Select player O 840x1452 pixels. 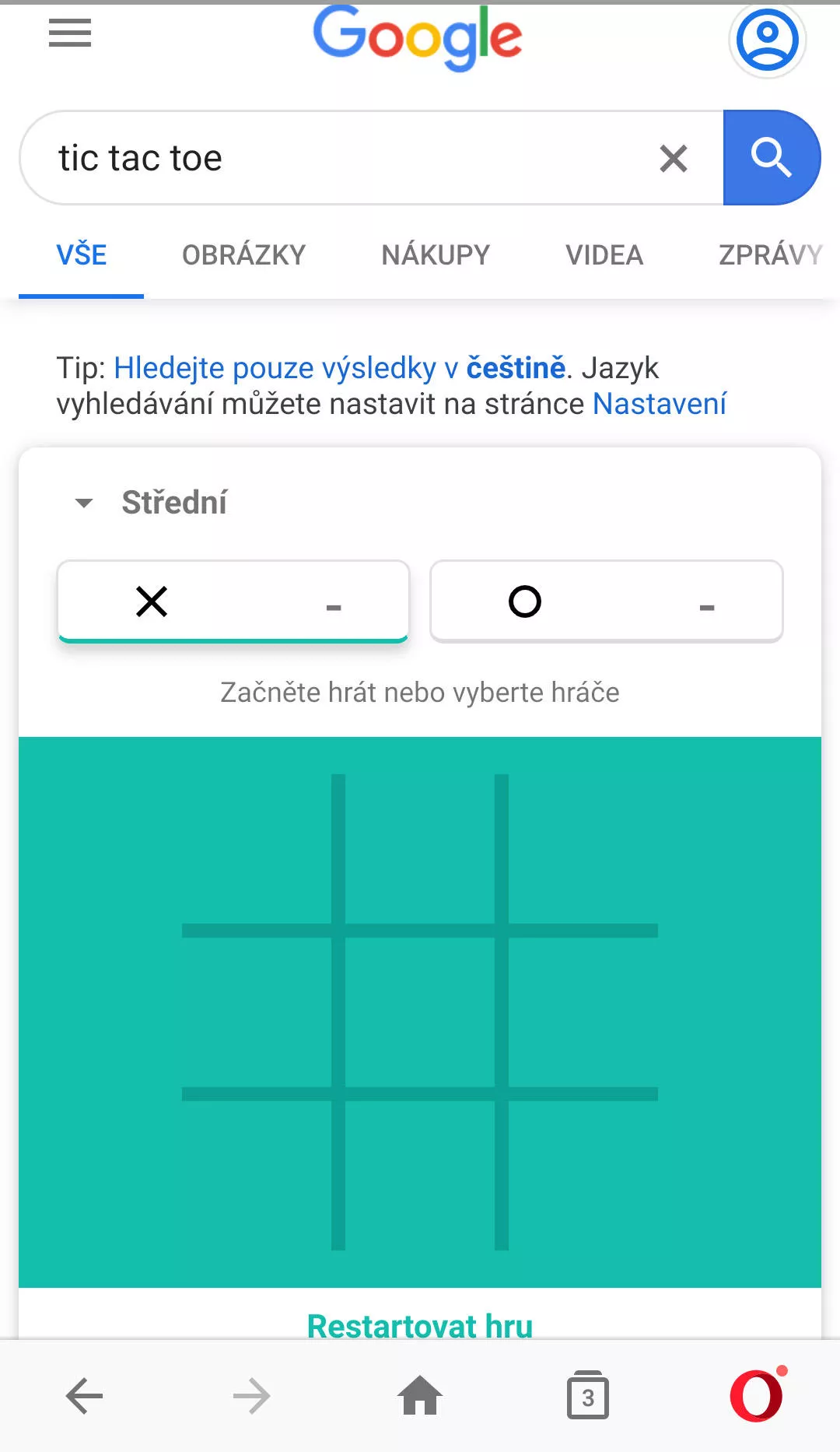[x=607, y=601]
